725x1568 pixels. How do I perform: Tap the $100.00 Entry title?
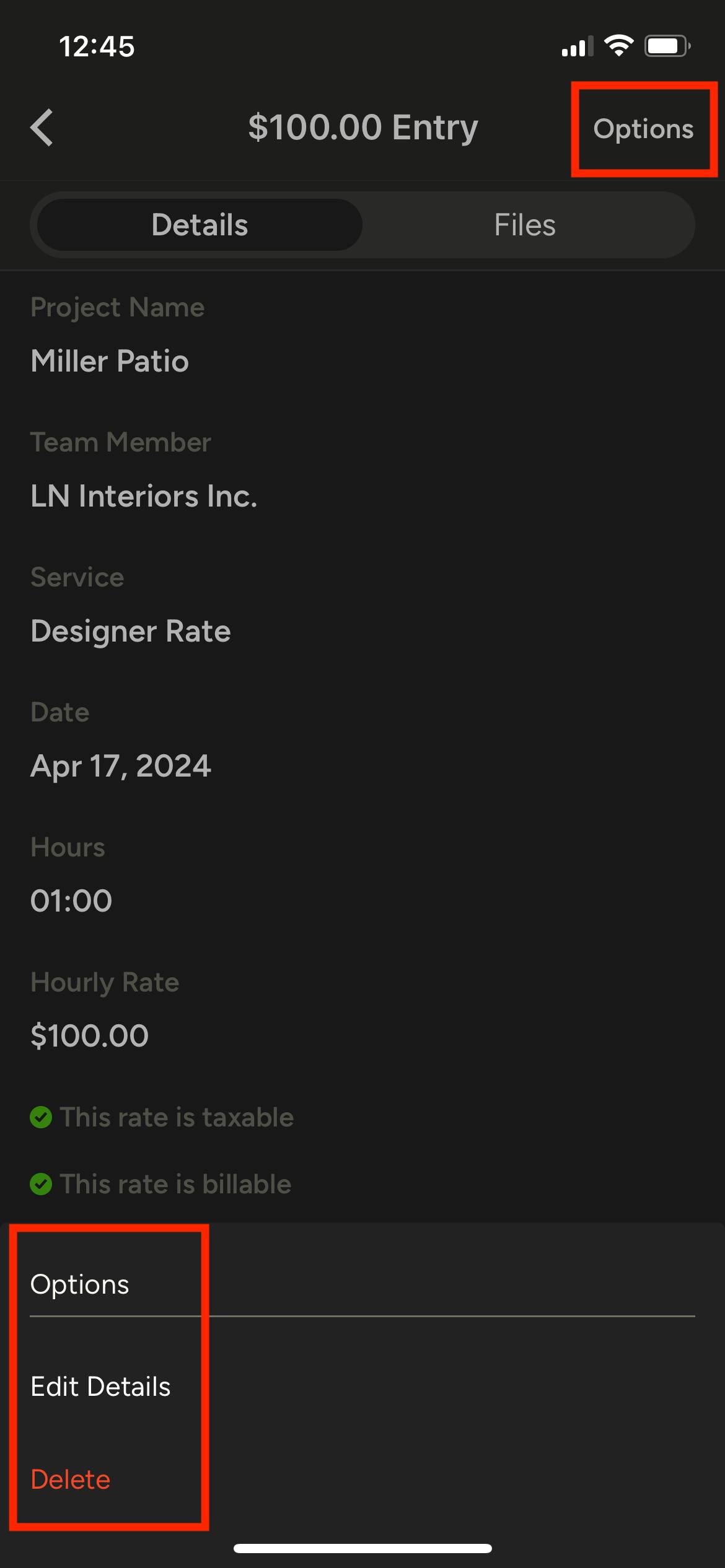click(362, 127)
